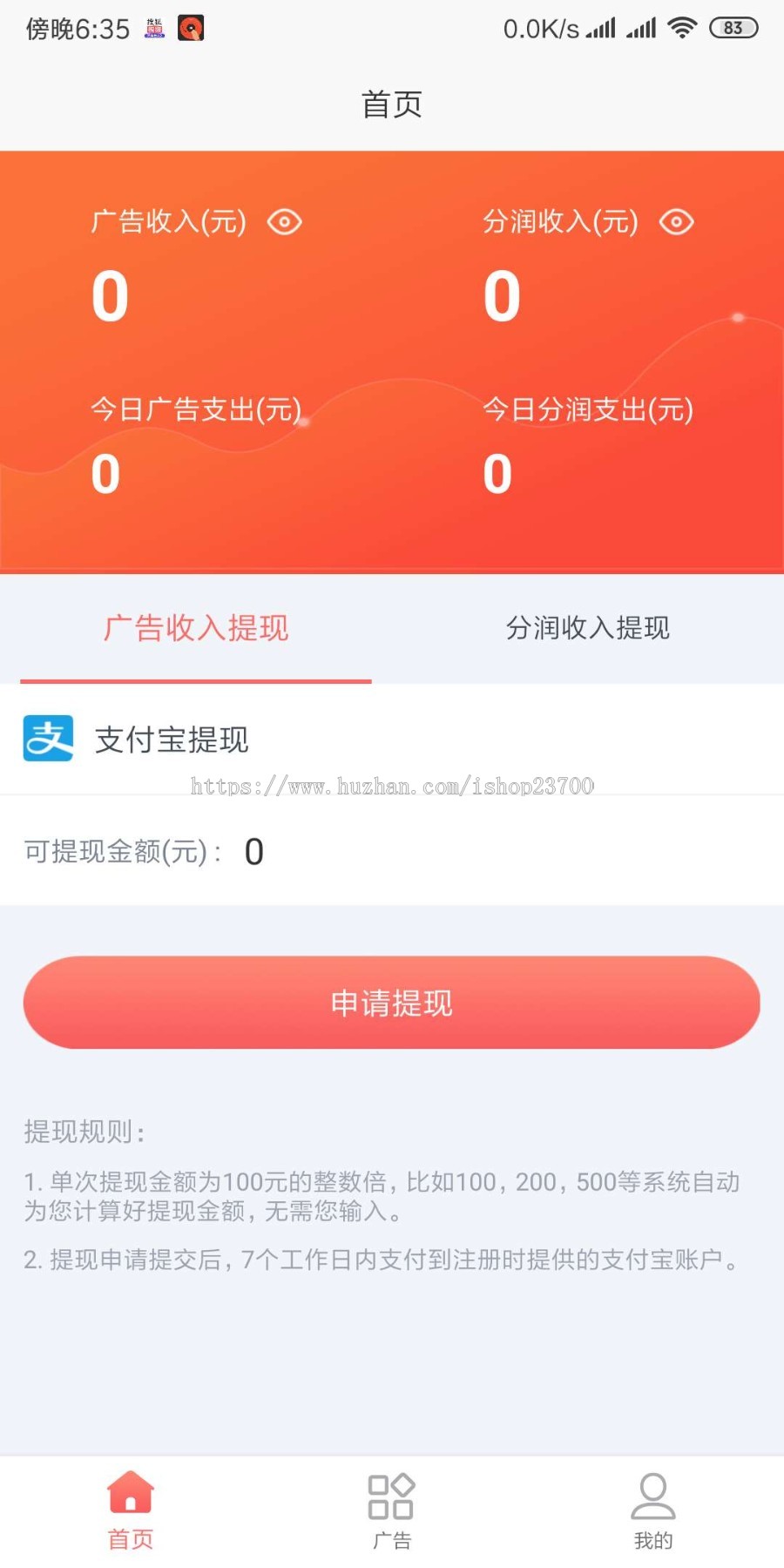Tap the 申请提现 withdrawal button

pyautogui.click(x=391, y=1003)
